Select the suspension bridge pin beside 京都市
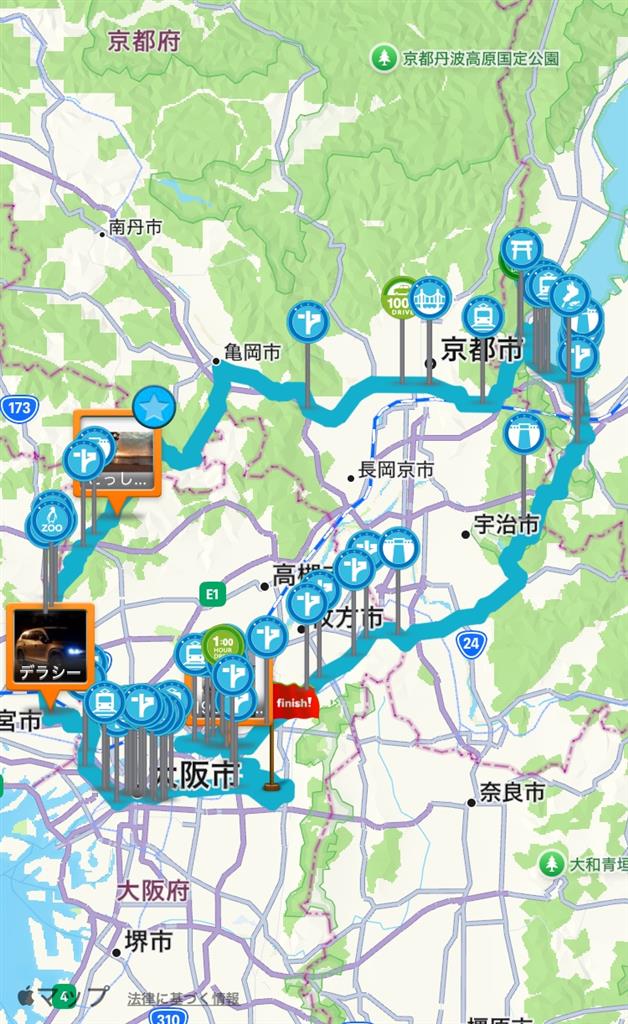Image resolution: width=628 pixels, height=1024 pixels. (430, 298)
